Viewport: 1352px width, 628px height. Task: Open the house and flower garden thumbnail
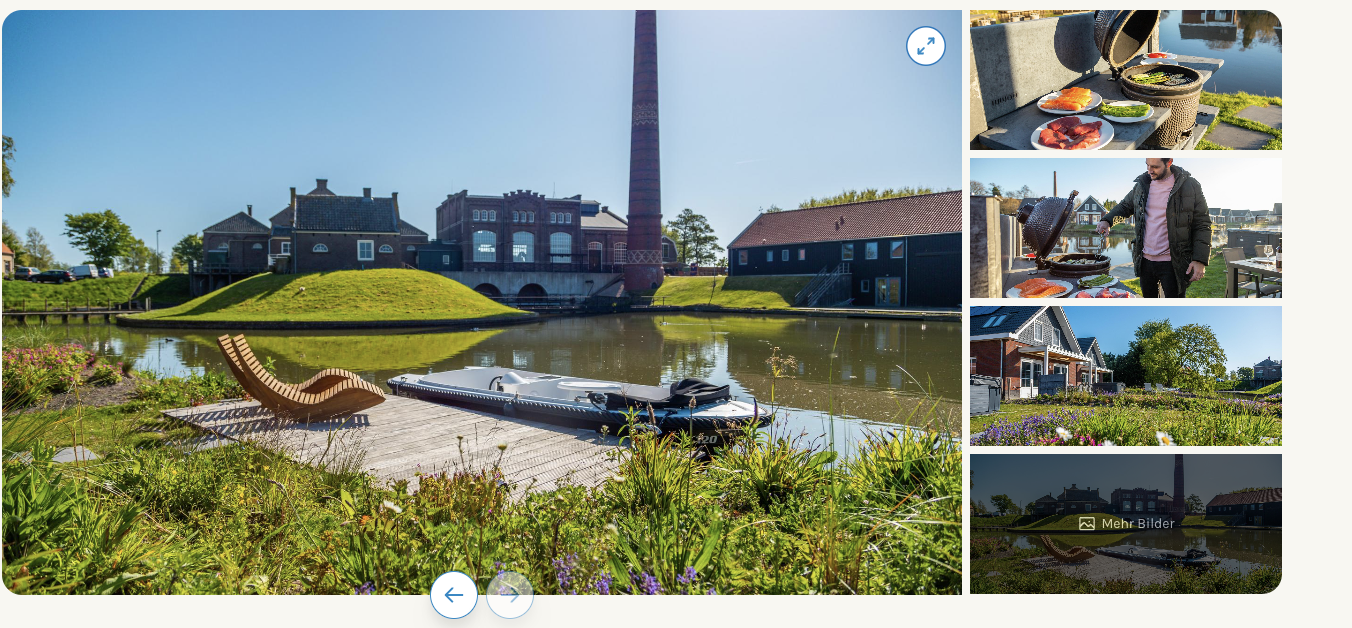pyautogui.click(x=1125, y=376)
